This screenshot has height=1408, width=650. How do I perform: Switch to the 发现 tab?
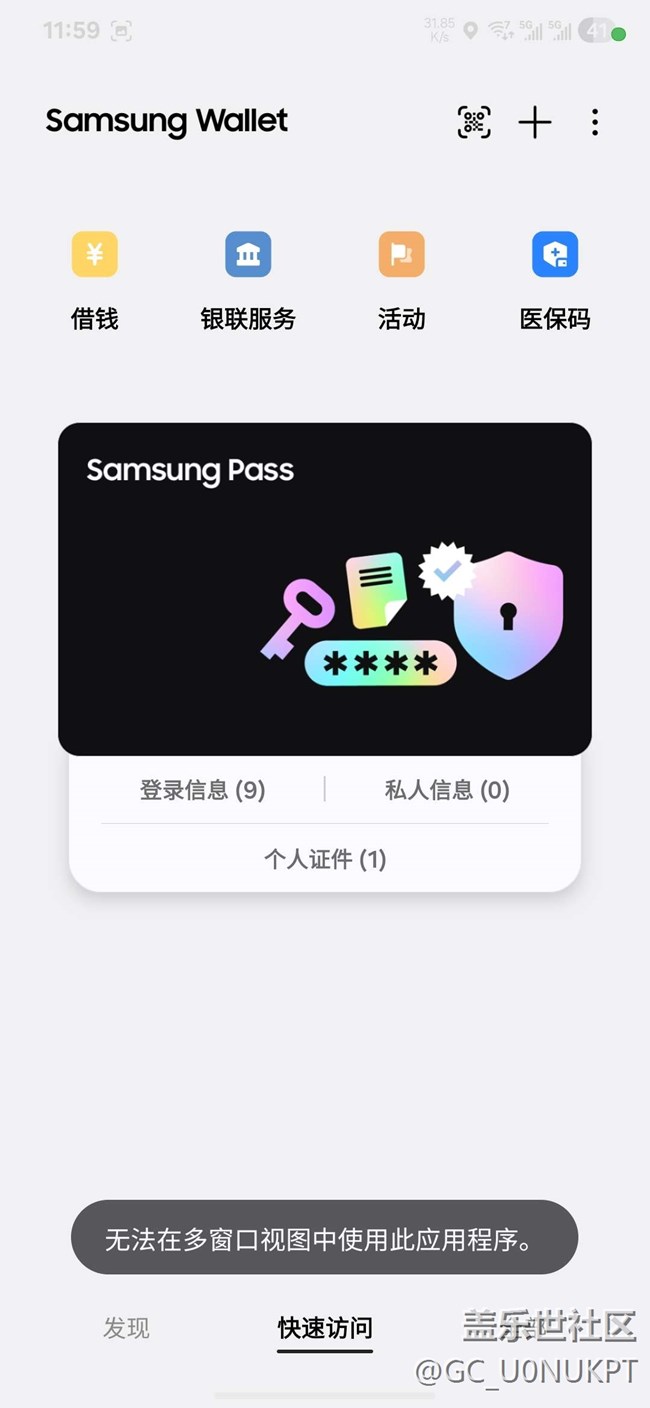pos(127,1328)
